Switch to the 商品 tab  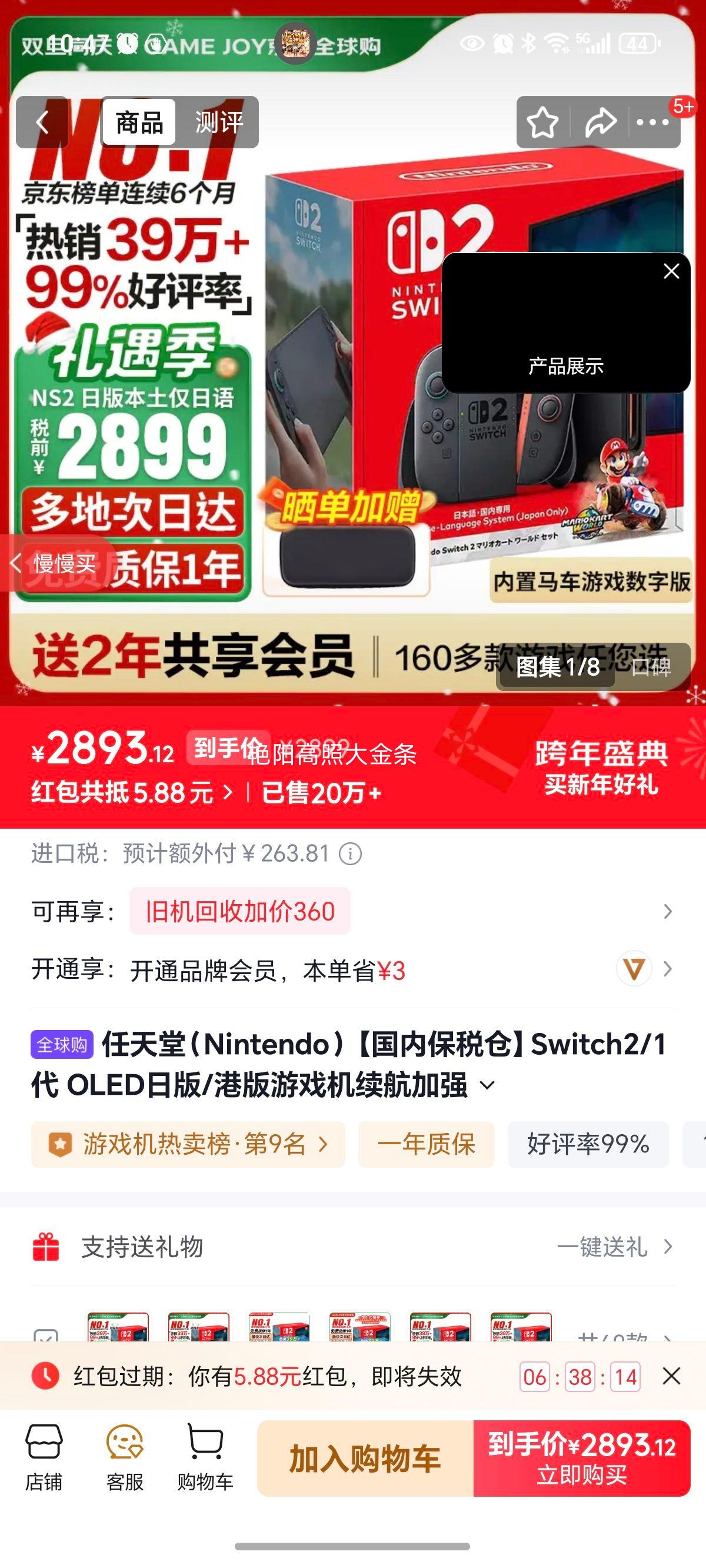click(139, 122)
